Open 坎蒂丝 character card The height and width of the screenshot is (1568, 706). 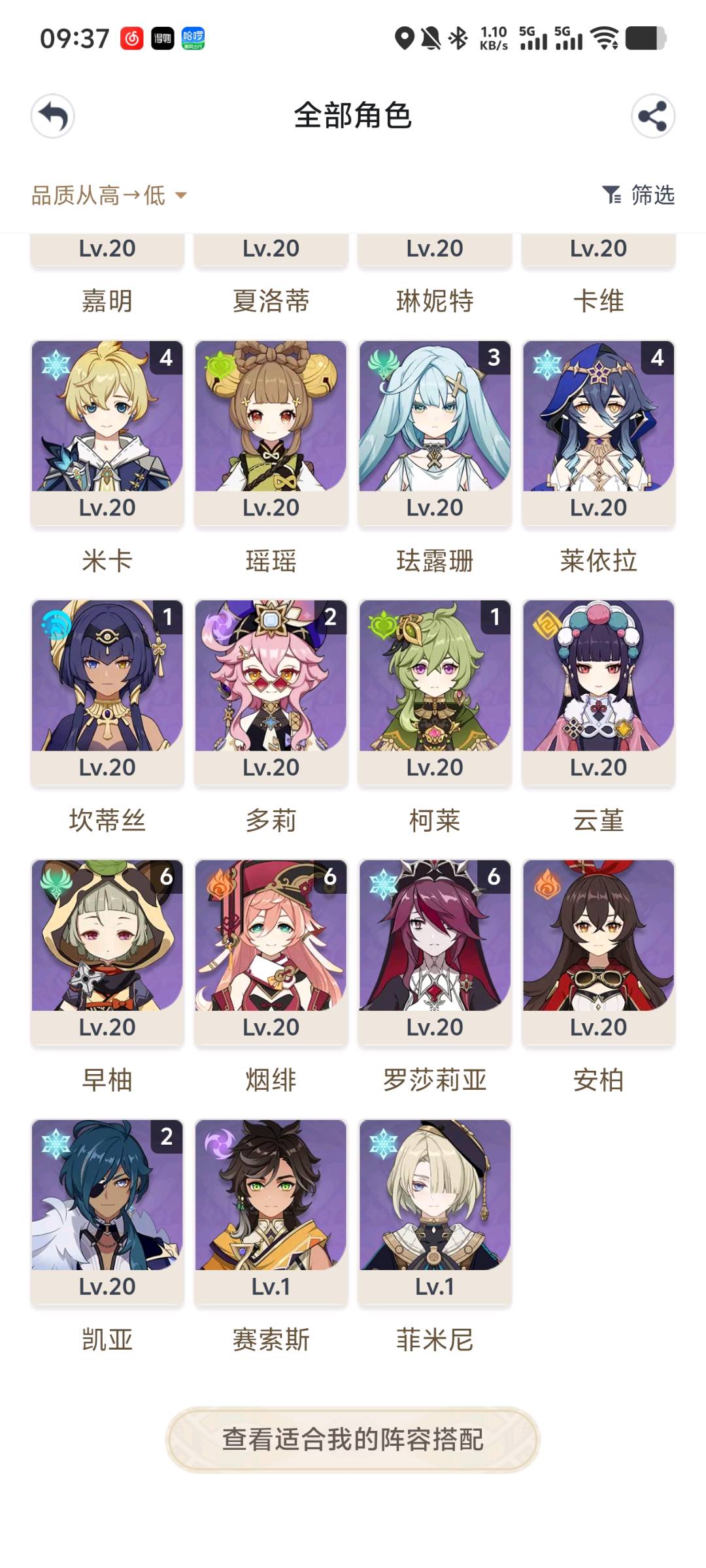[107, 693]
